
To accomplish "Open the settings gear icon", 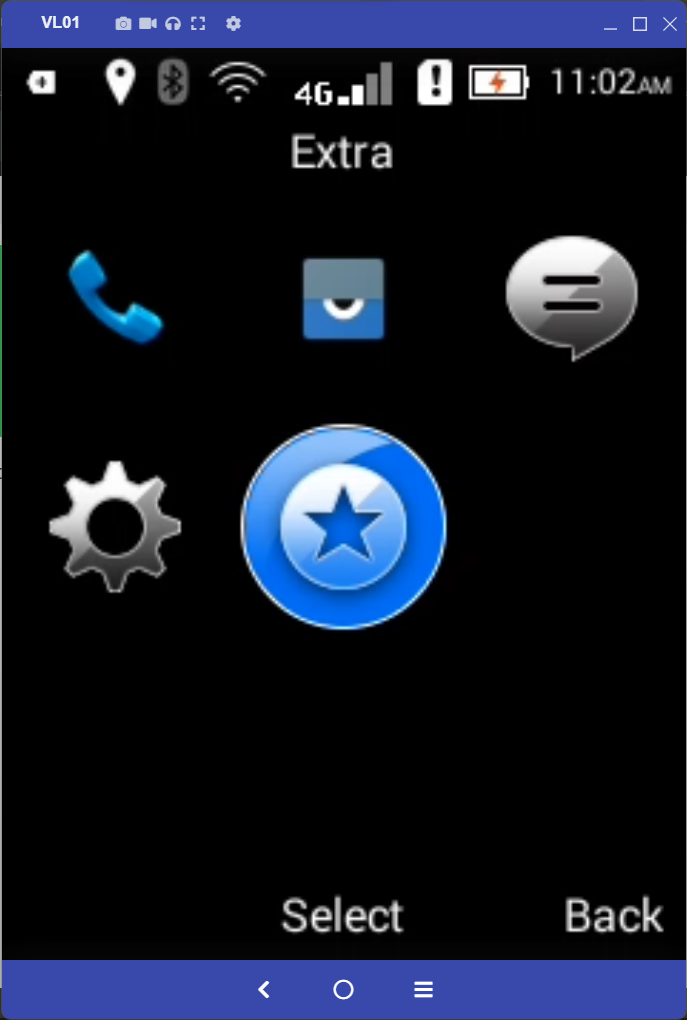I will point(115,525).
